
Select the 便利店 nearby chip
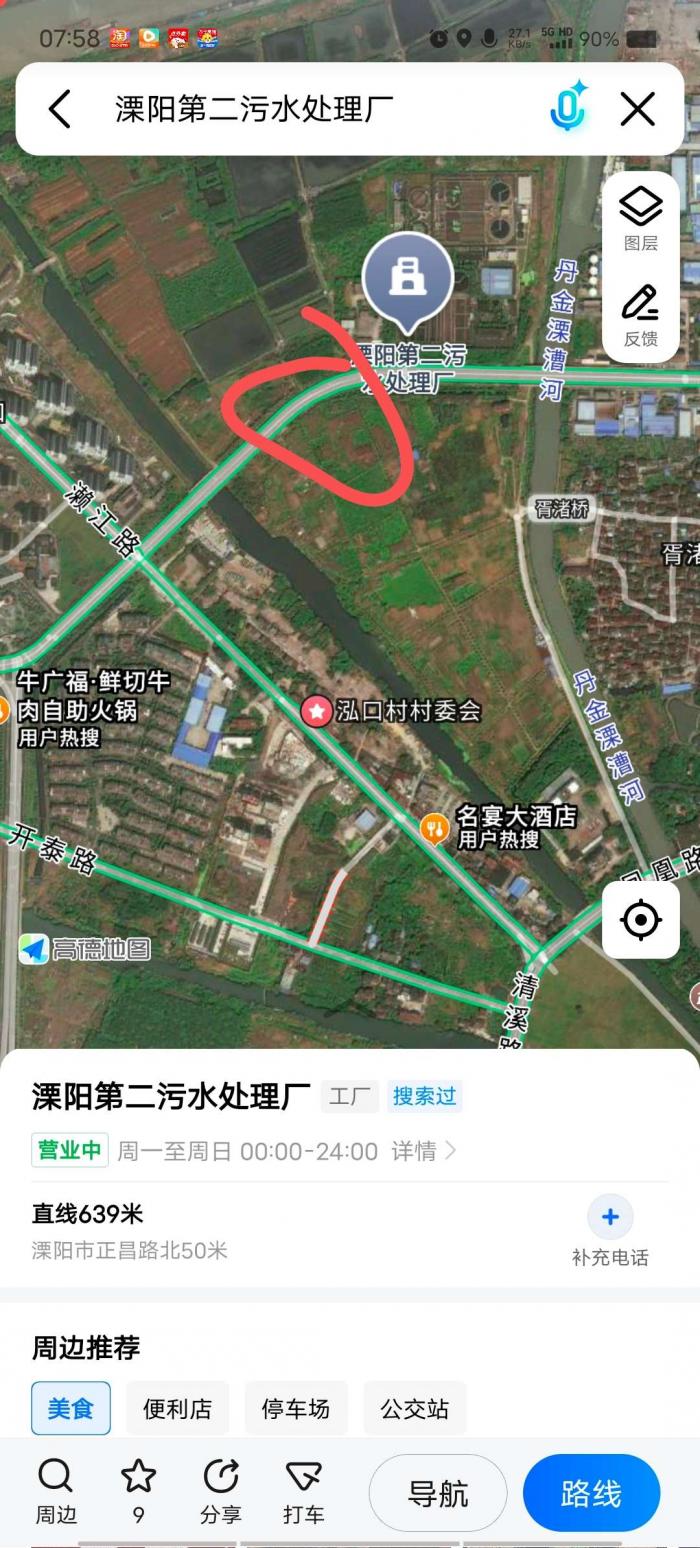[177, 1408]
